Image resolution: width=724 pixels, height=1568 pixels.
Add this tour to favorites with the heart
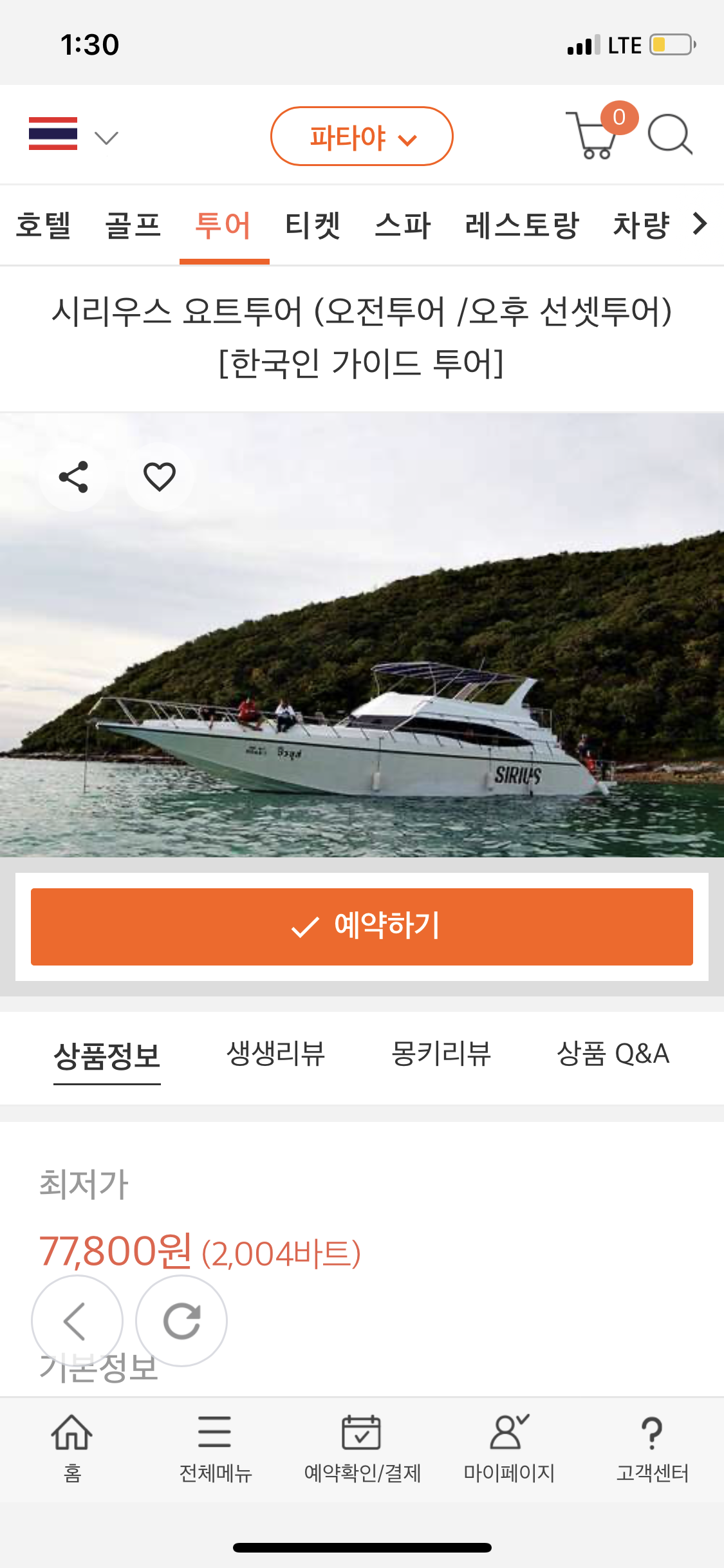tap(160, 477)
